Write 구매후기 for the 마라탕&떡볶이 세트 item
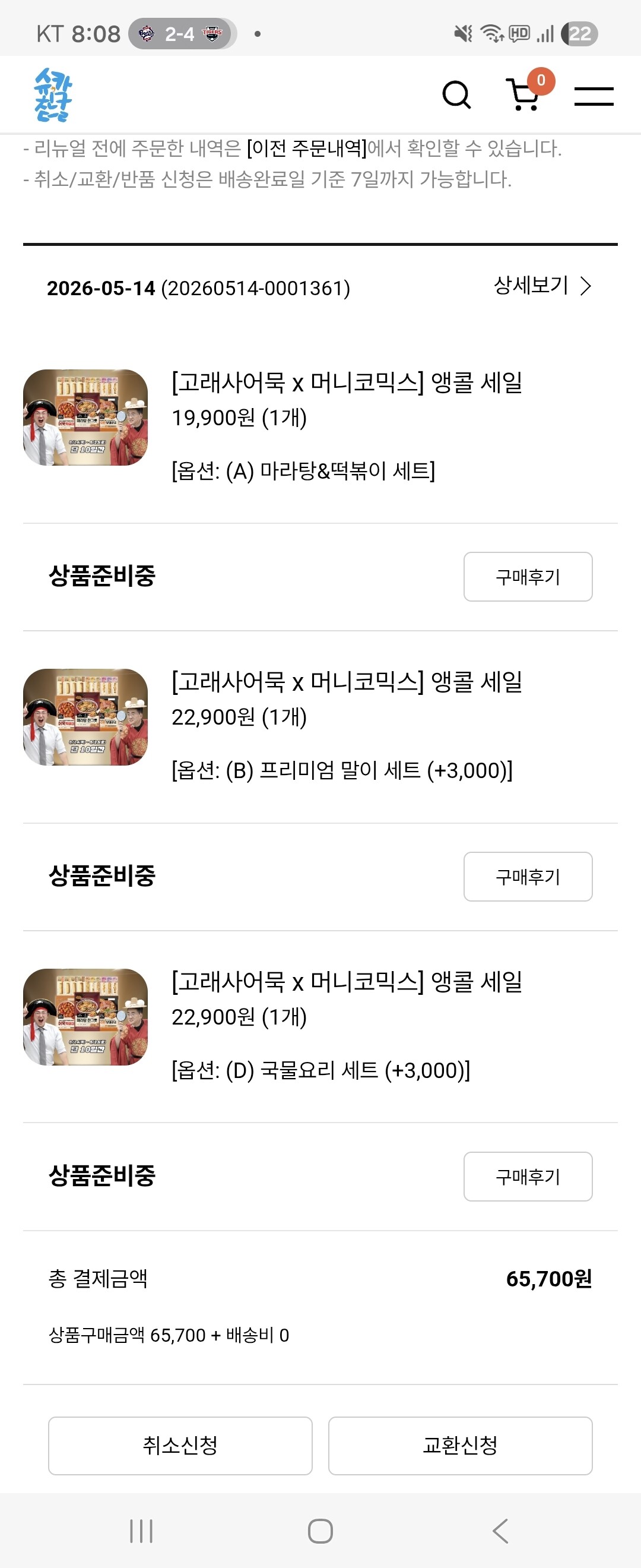The image size is (641, 1568). click(x=528, y=577)
